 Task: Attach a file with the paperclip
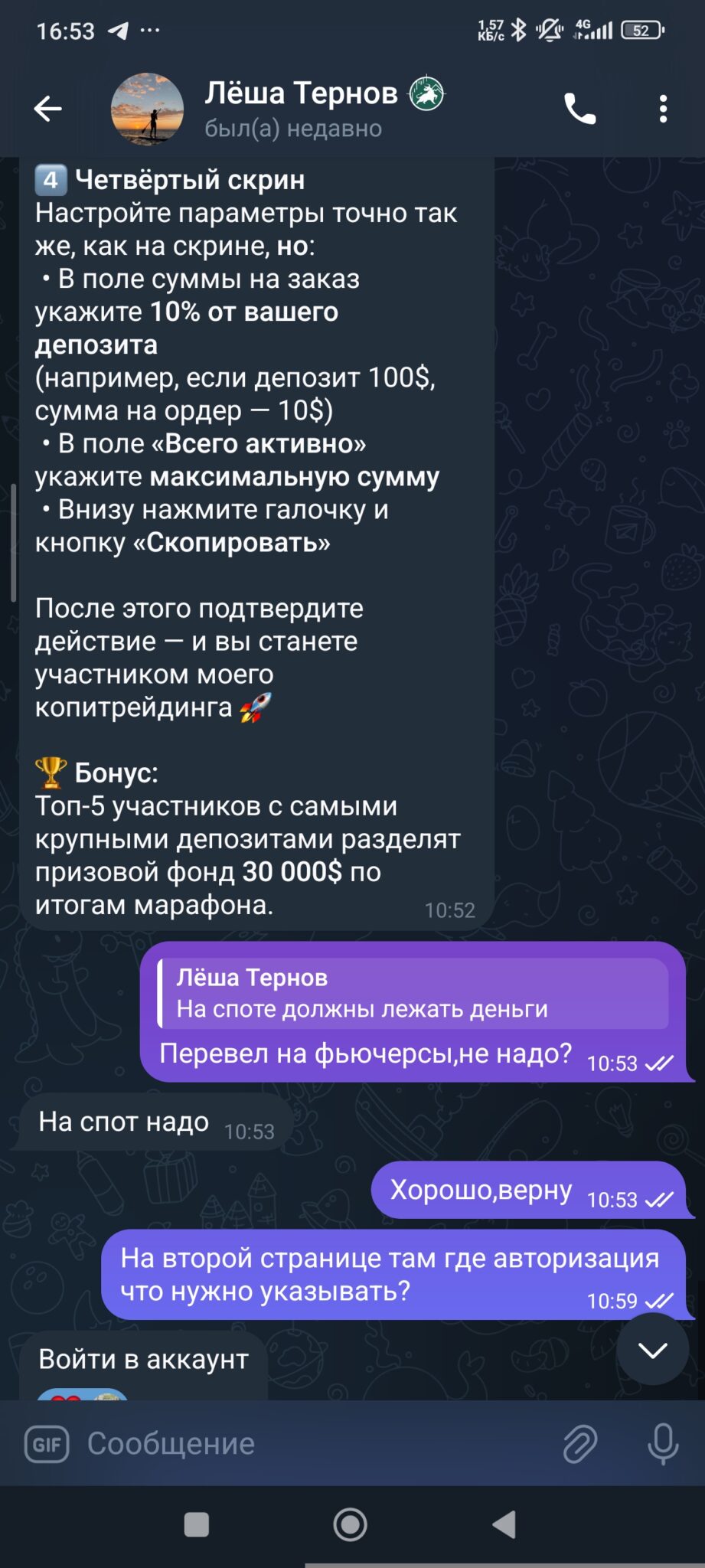tap(580, 1444)
